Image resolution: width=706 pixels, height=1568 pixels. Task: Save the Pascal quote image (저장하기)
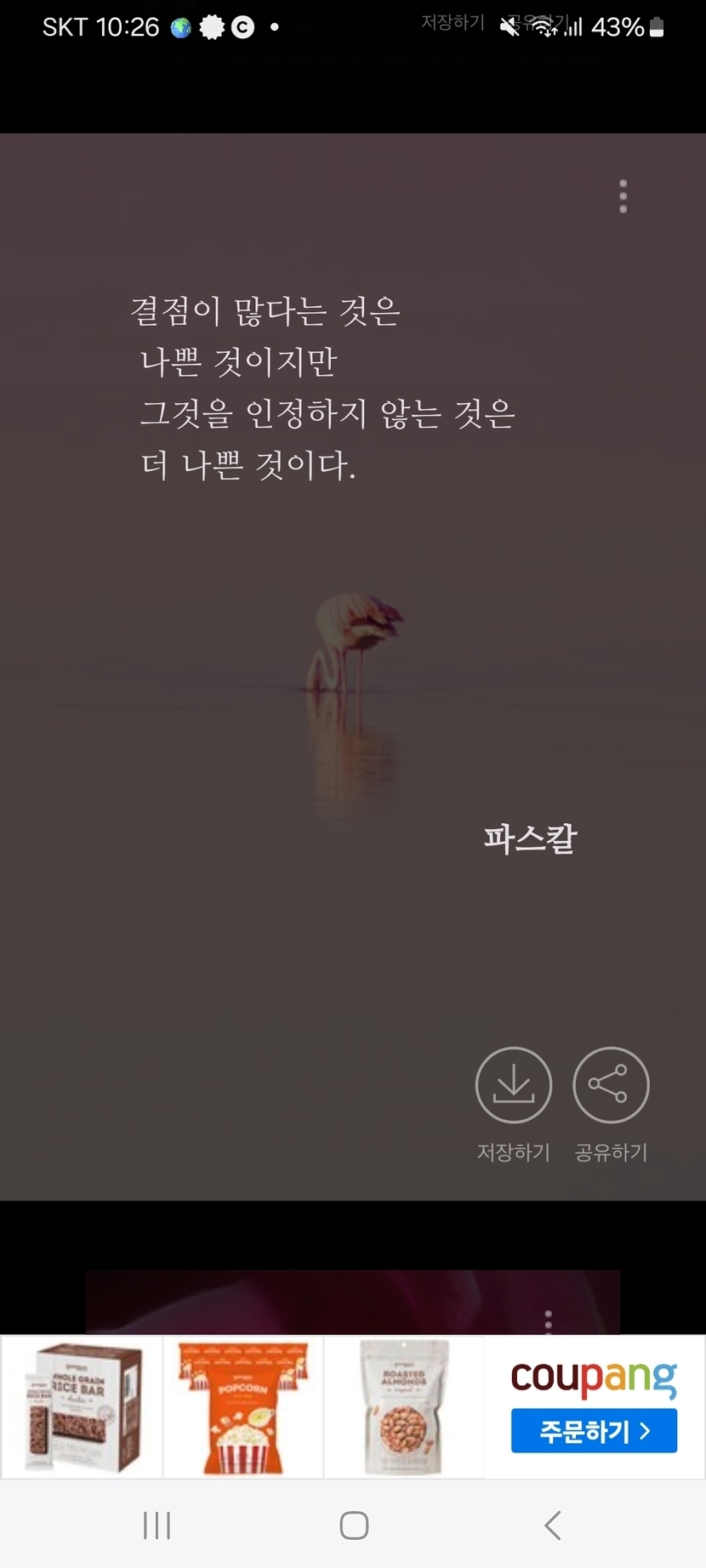(x=514, y=1085)
